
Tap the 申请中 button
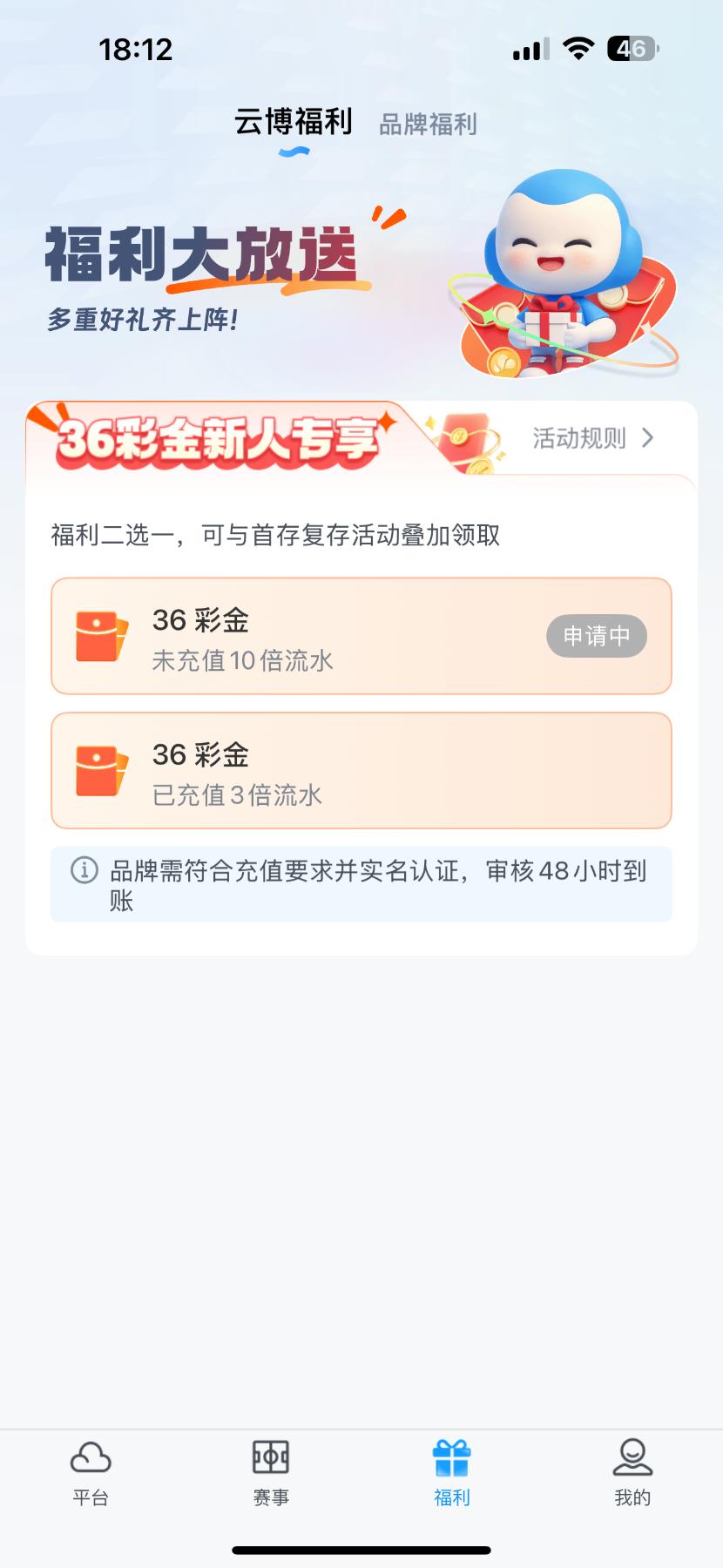coord(596,636)
